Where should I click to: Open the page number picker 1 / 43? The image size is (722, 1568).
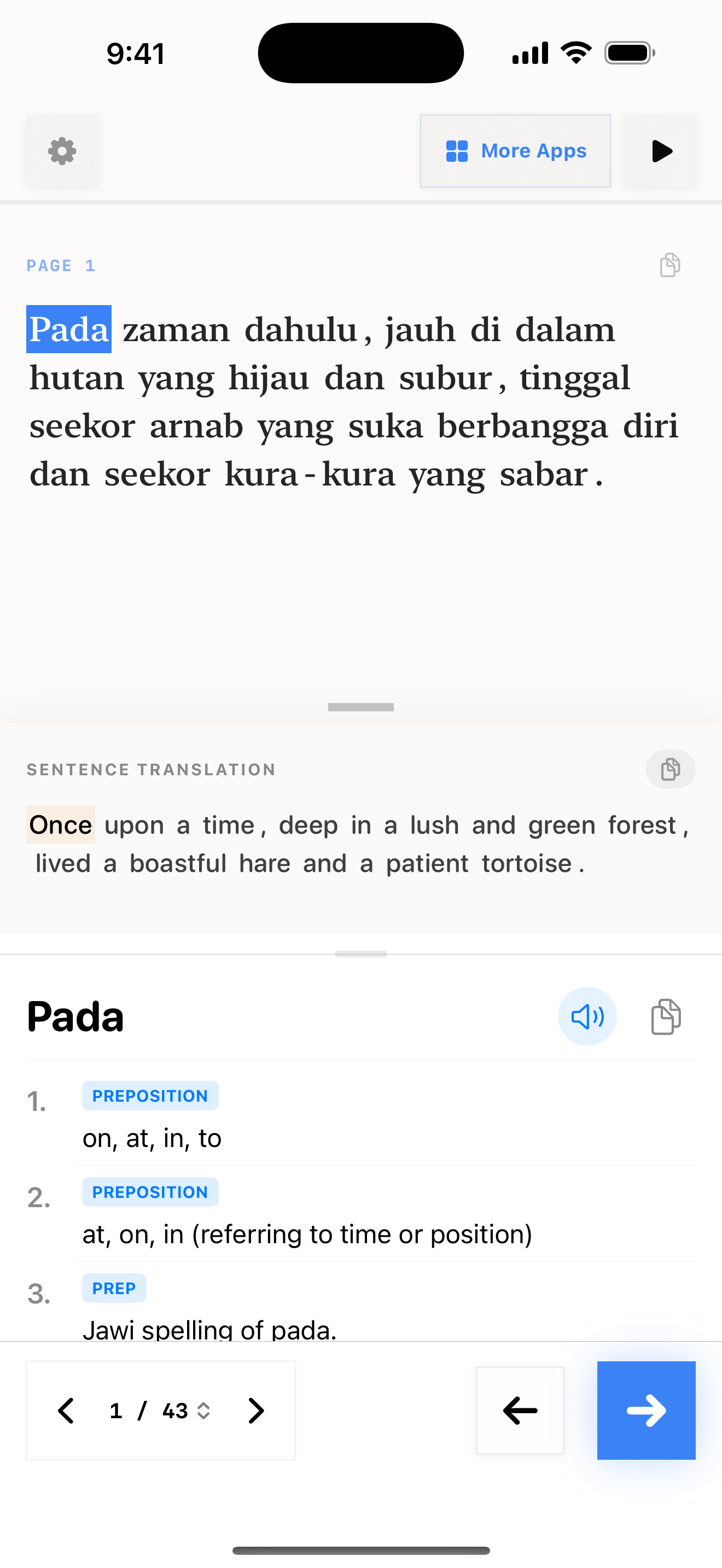point(160,1411)
